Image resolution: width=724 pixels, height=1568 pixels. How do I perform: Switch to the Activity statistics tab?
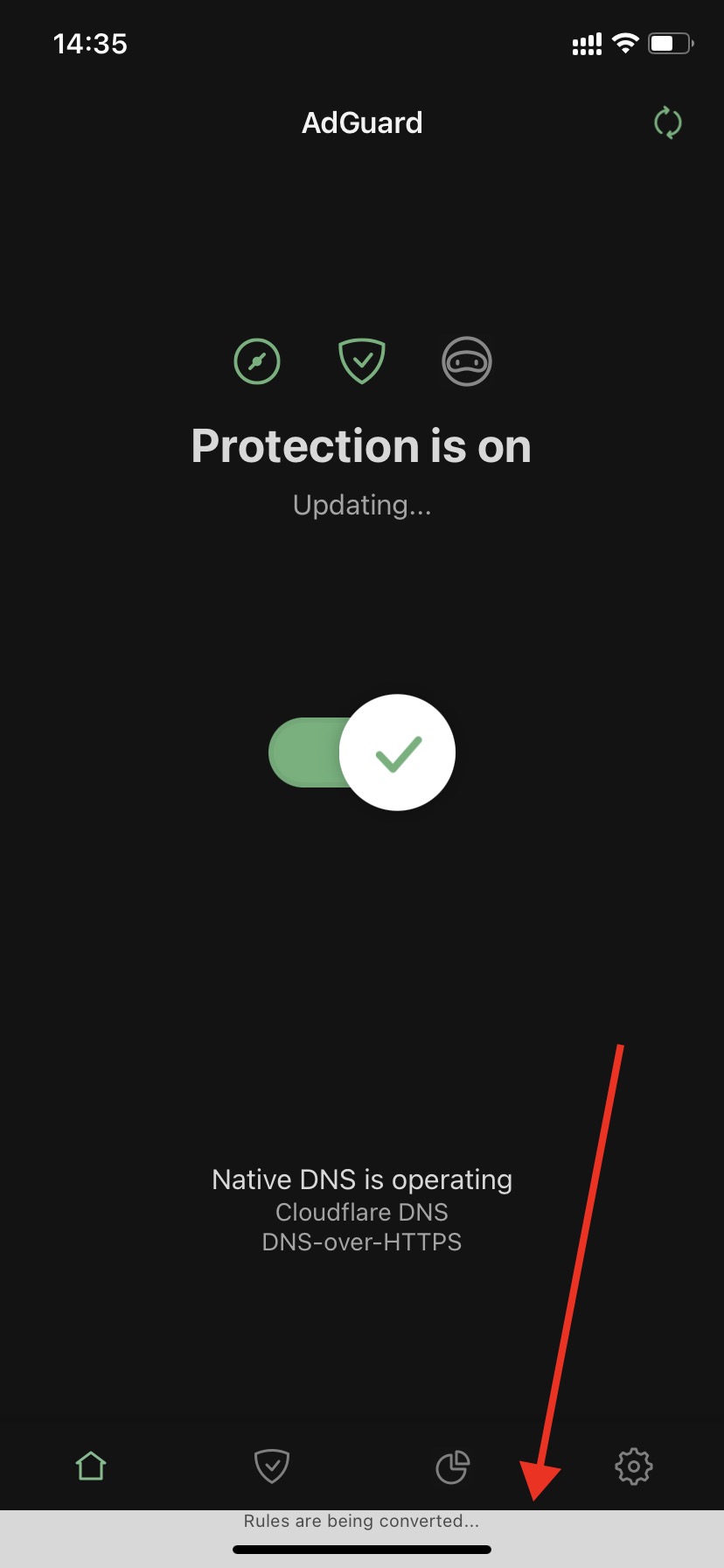click(453, 1466)
